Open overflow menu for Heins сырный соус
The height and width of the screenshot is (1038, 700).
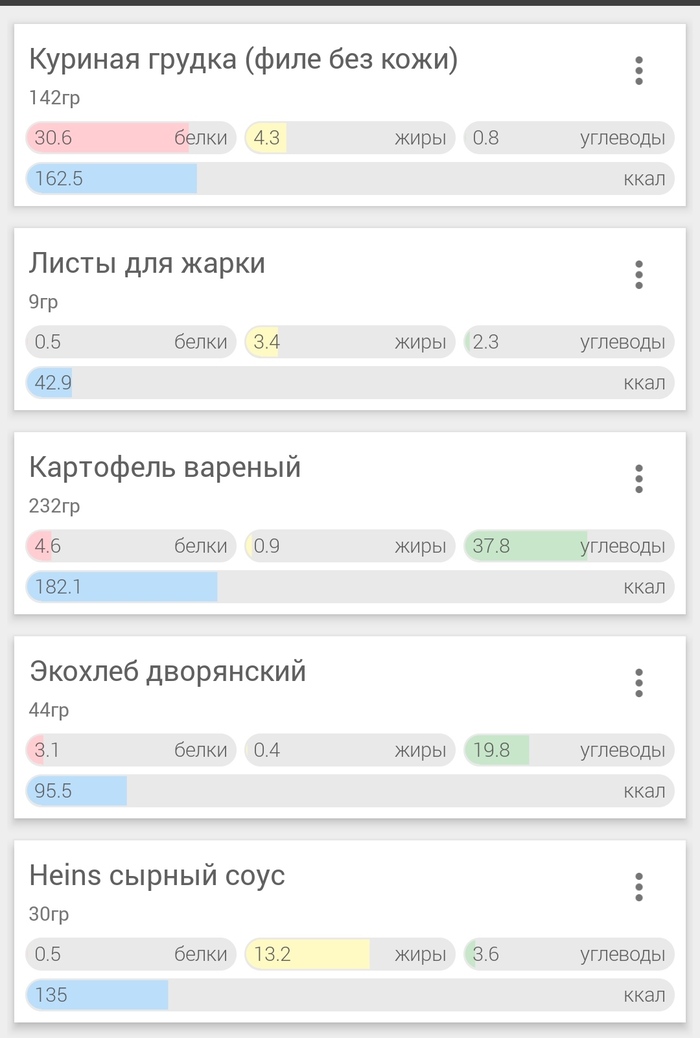[639, 887]
